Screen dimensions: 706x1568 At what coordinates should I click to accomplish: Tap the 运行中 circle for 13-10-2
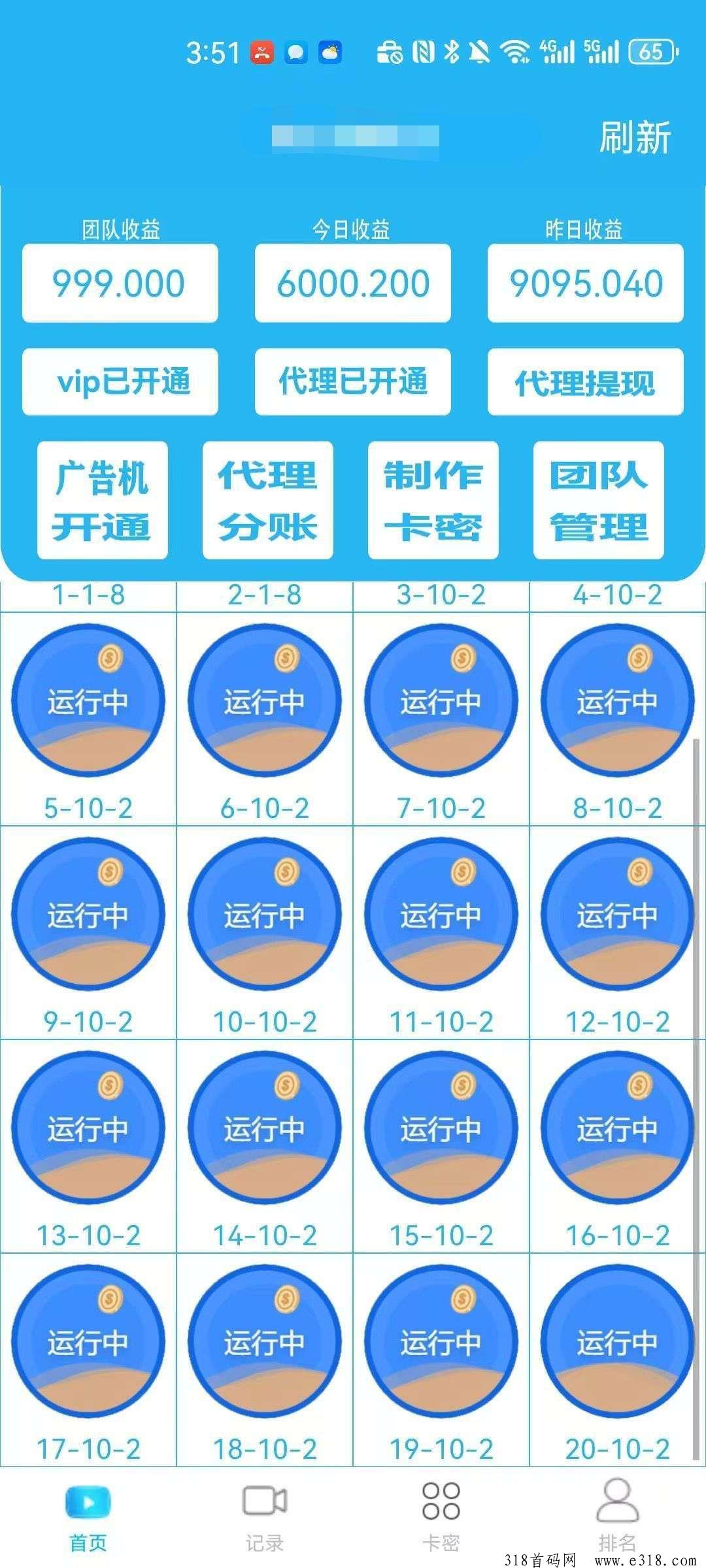pos(88,1128)
